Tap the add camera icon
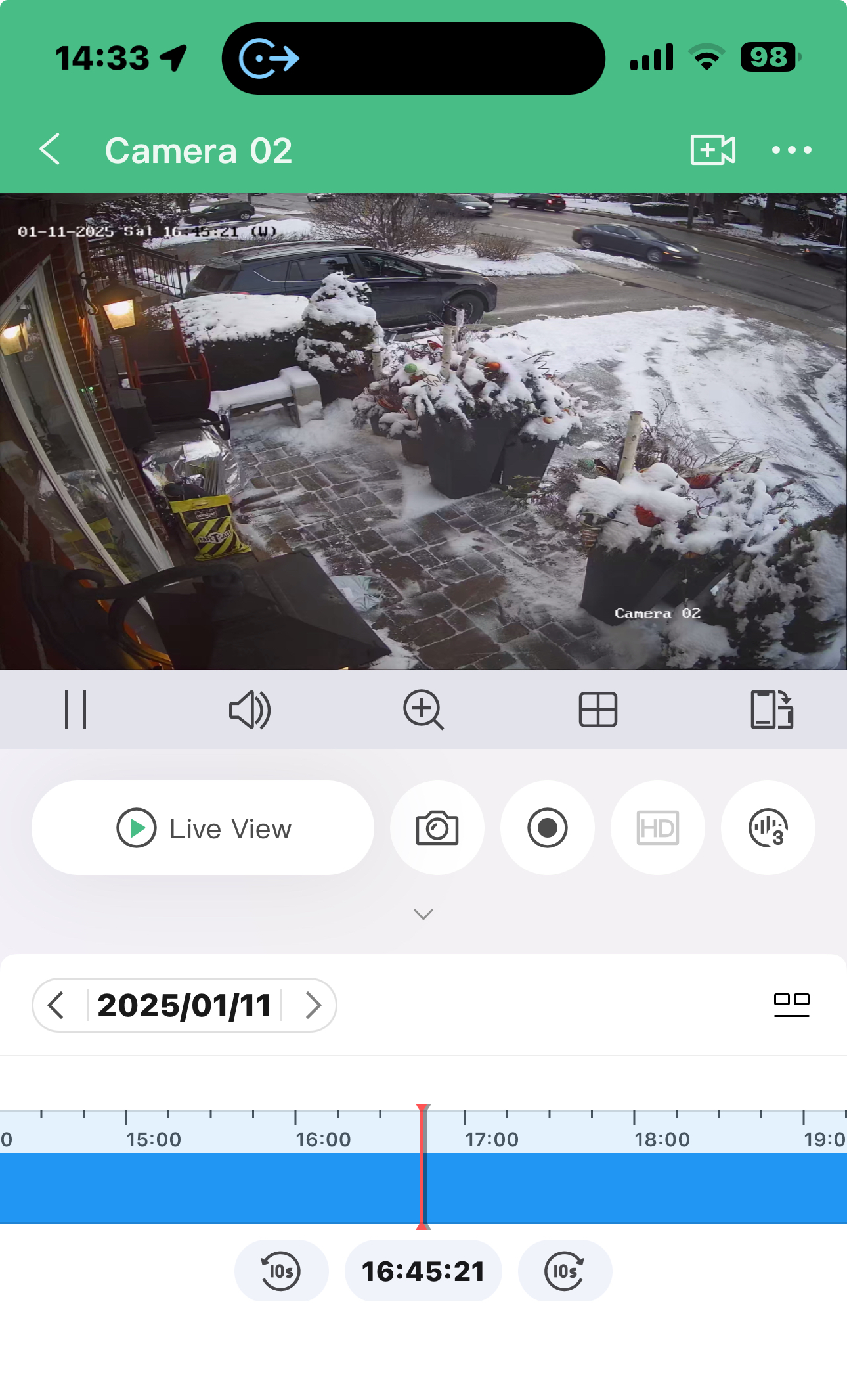This screenshot has height=1400, width=847. click(712, 150)
